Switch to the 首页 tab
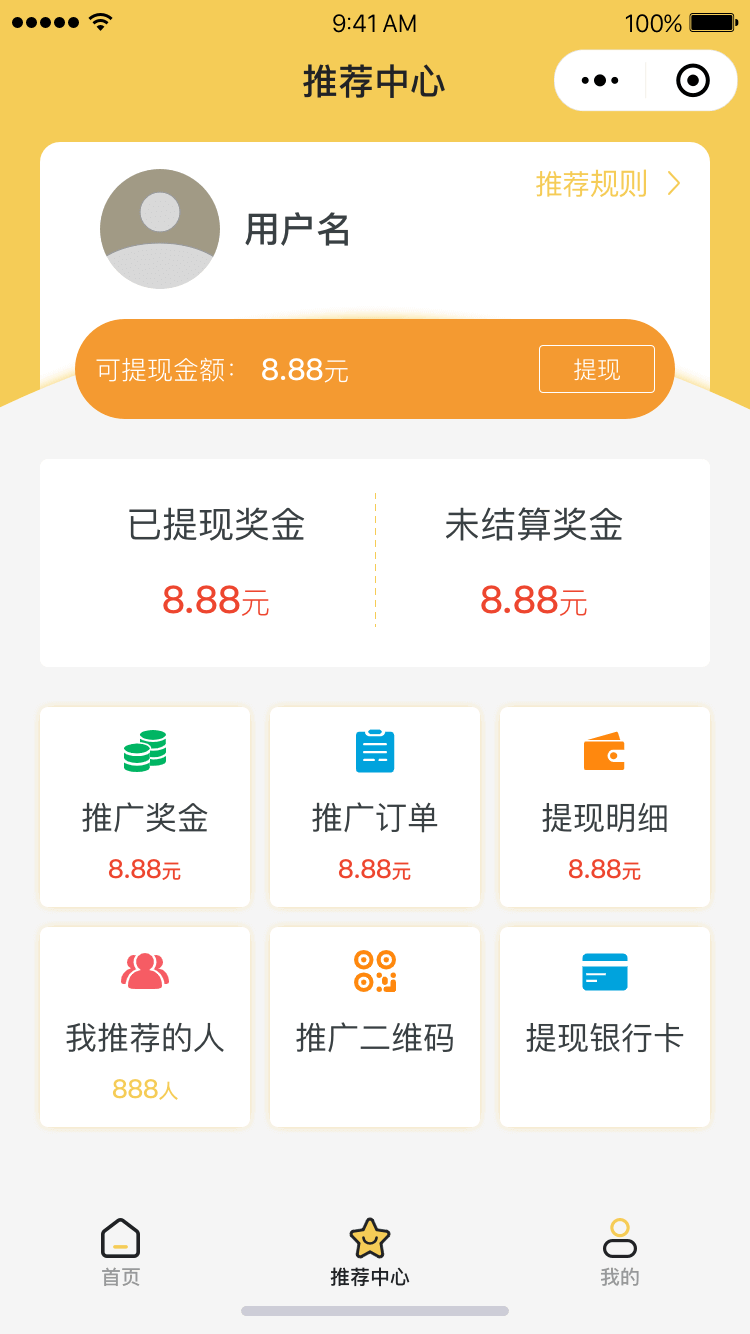 click(x=120, y=1251)
